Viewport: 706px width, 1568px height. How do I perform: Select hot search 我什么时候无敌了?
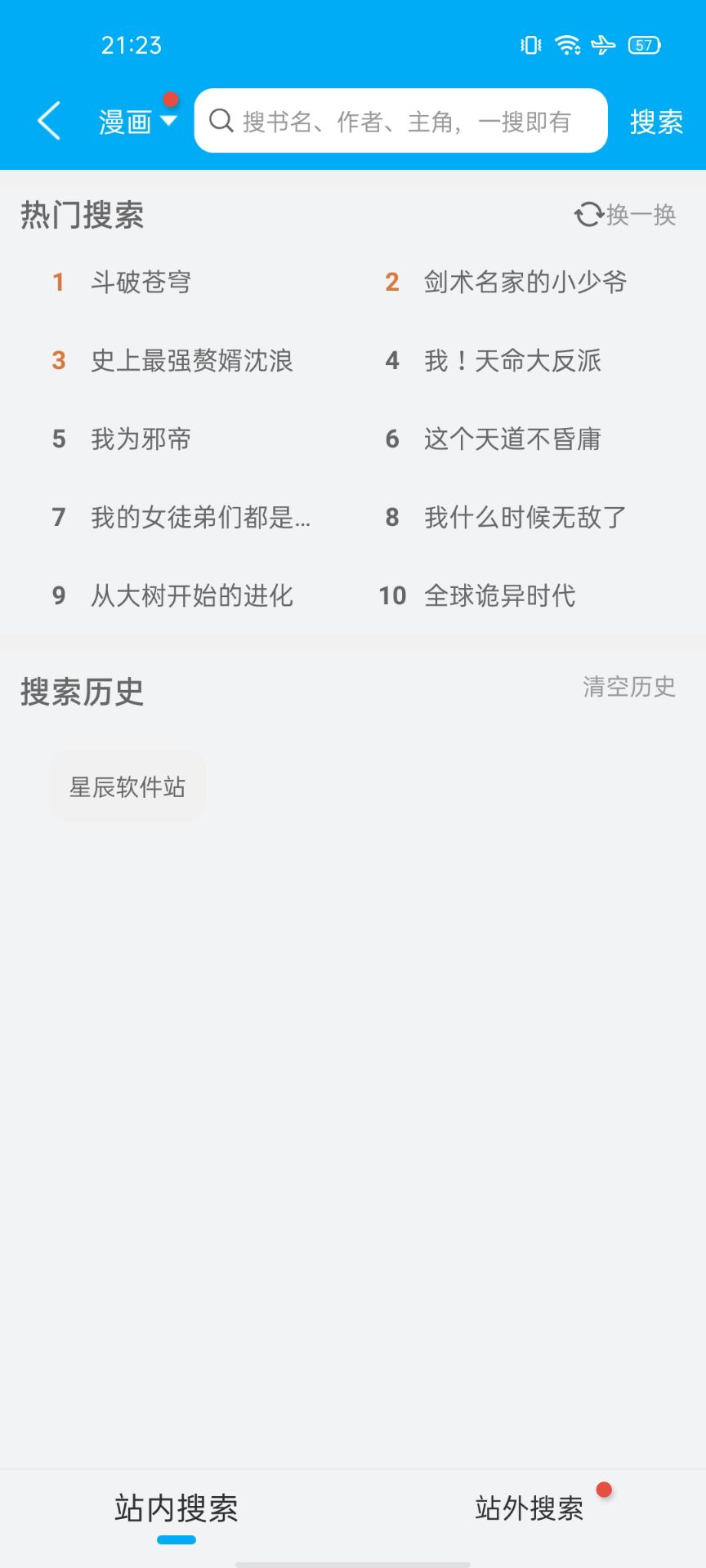click(x=525, y=518)
